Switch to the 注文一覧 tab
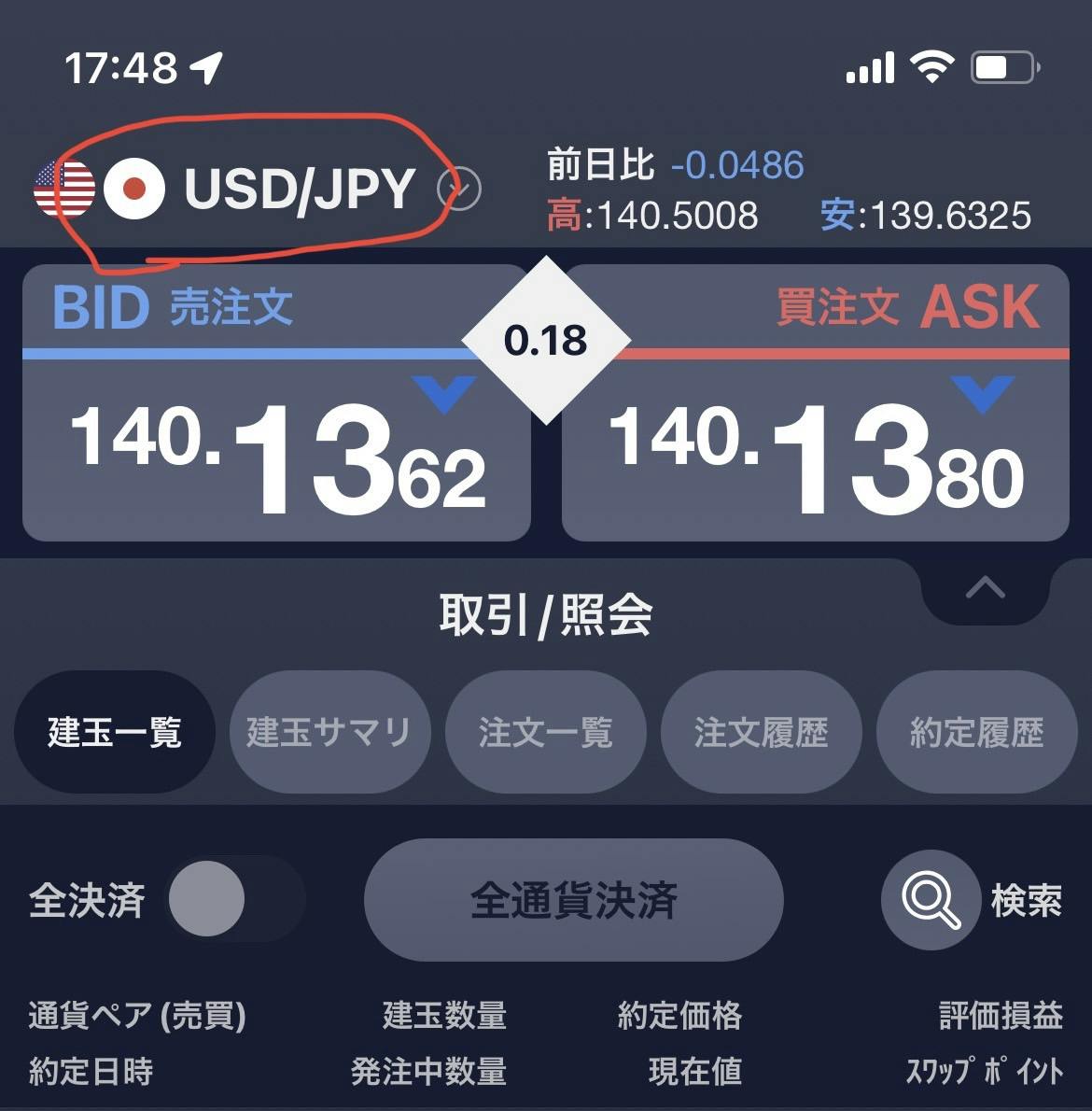This screenshot has height=1111, width=1092. coord(545,732)
